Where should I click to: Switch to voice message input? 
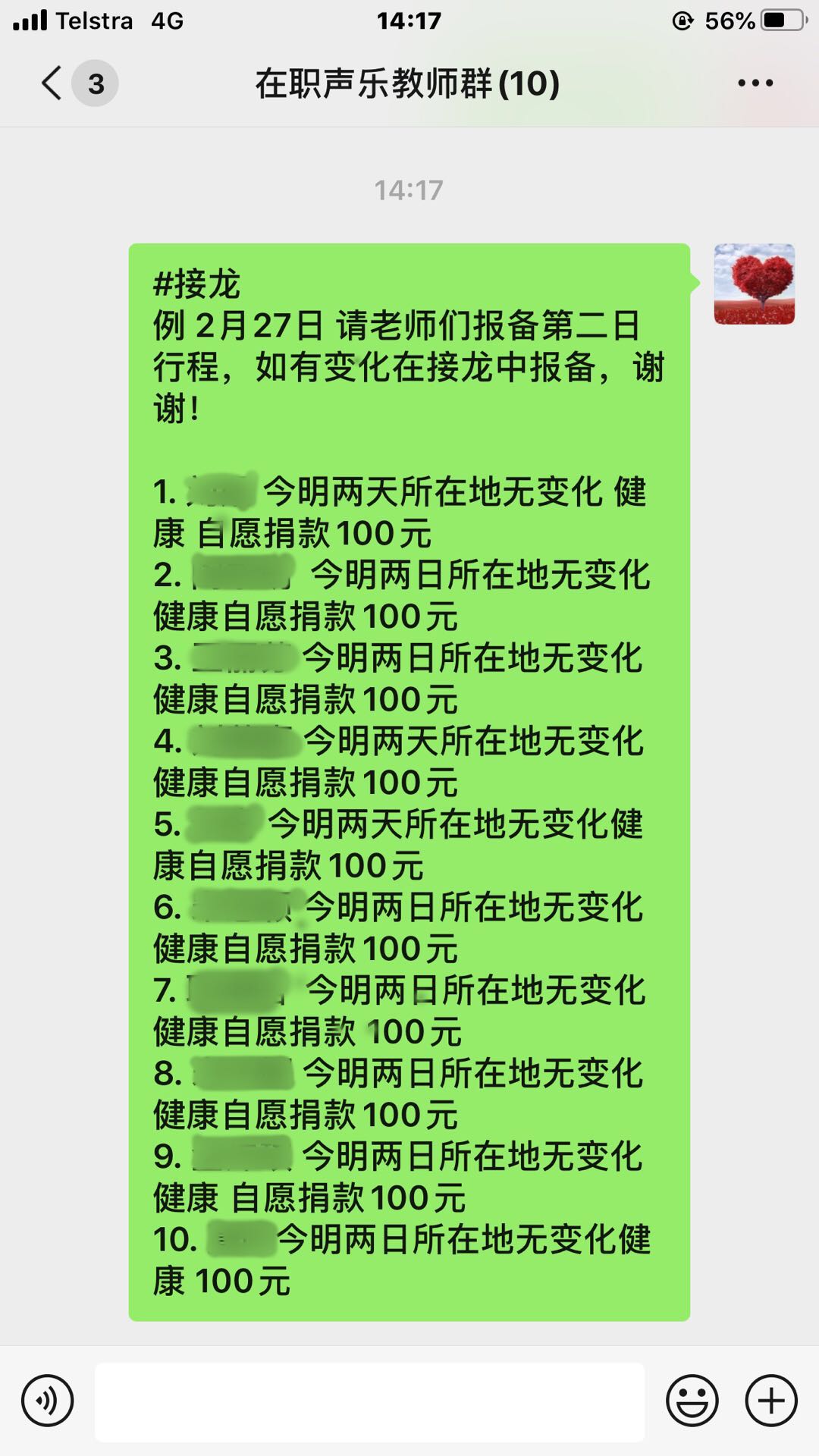(48, 1400)
